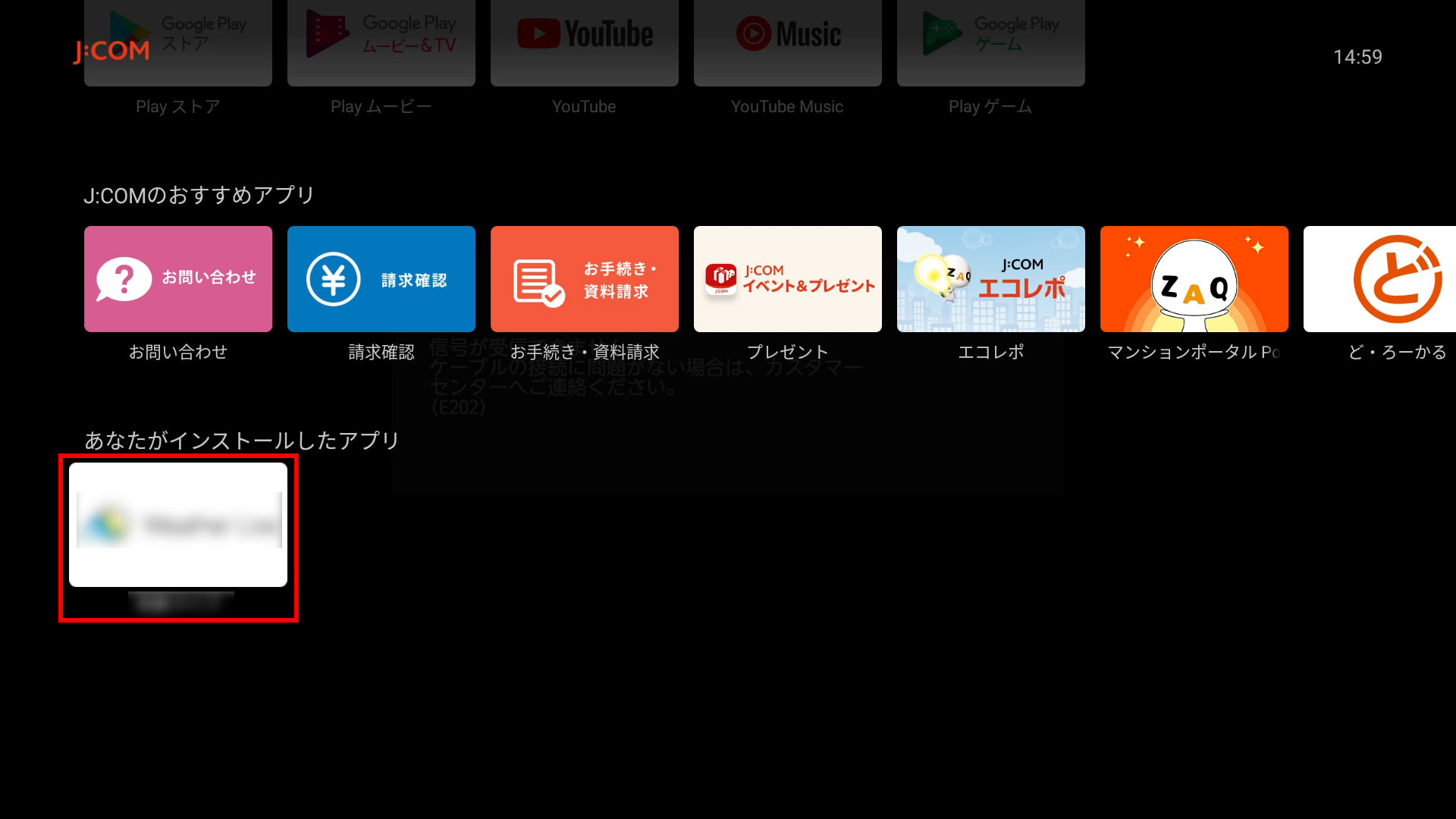Open the お問い合わせ app tile
1456x819 pixels.
tap(178, 279)
